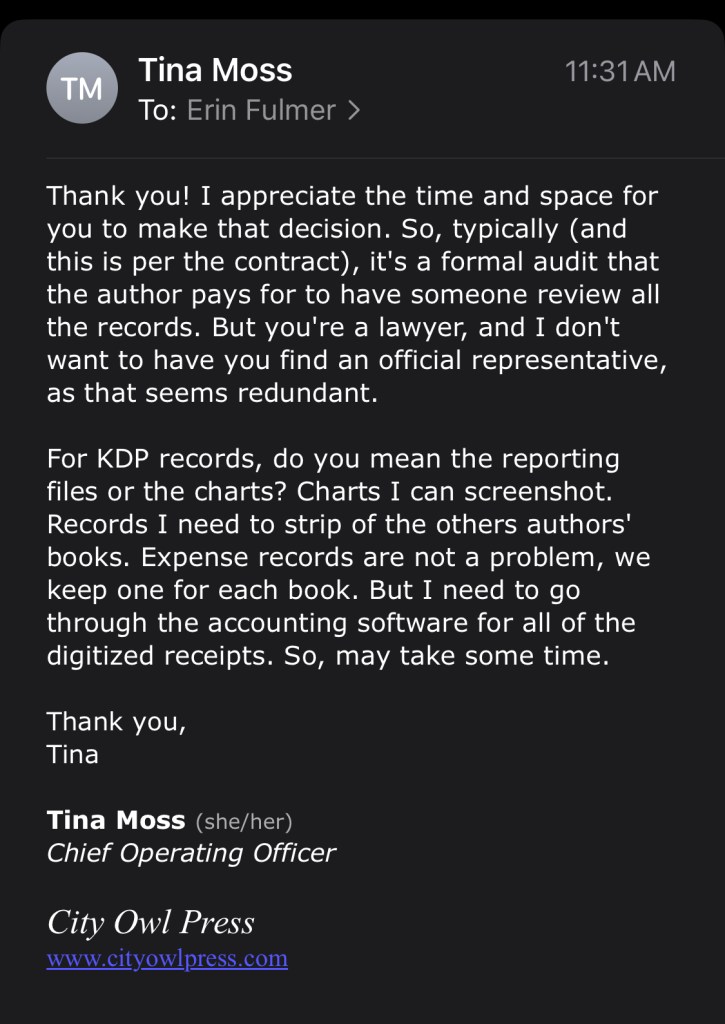Tap the TM sender avatar
Image resolution: width=725 pixels, height=1024 pixels.
[82, 89]
